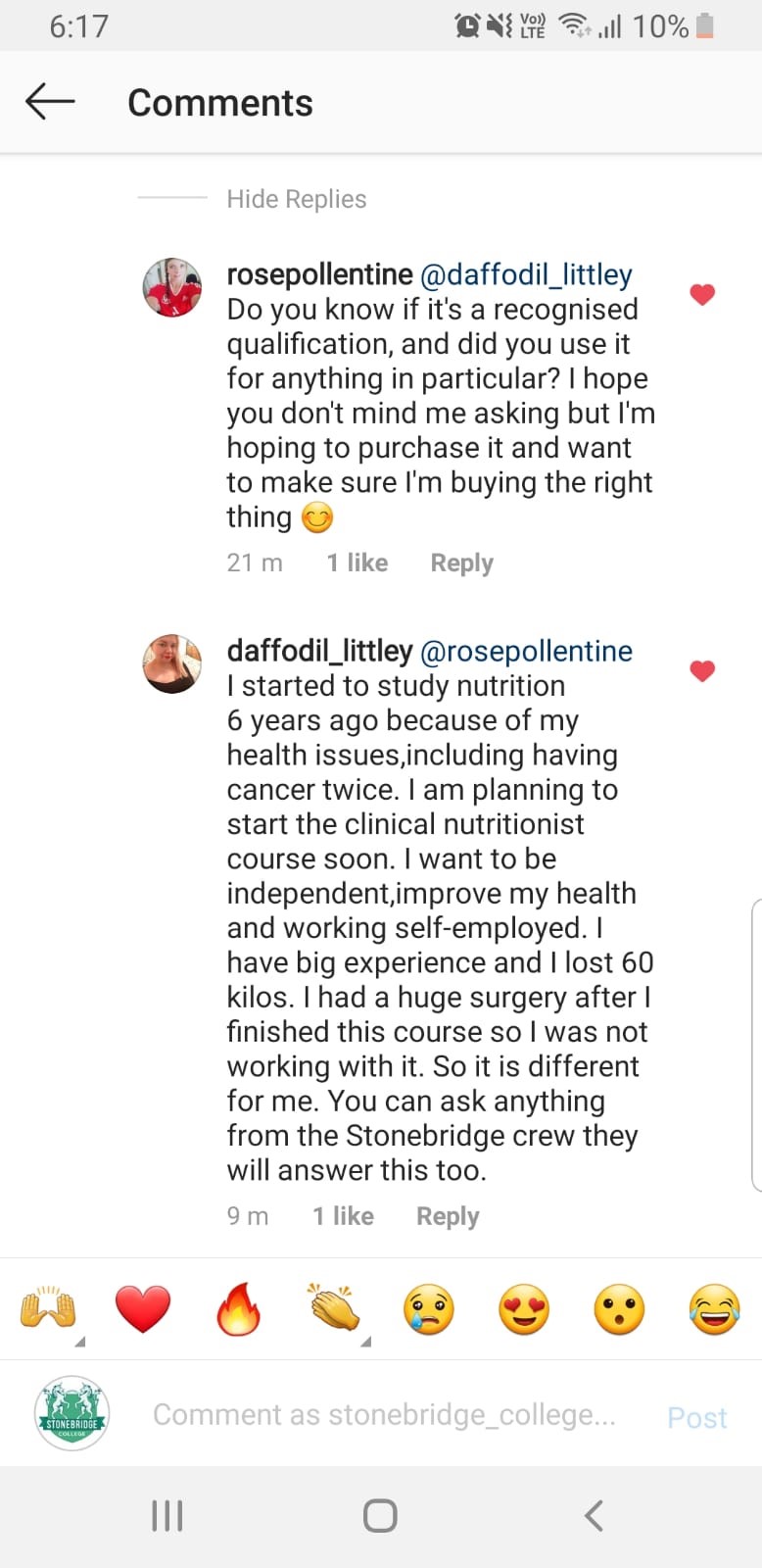Insert the clapping hands emoji
762x1568 pixels.
(334, 1309)
